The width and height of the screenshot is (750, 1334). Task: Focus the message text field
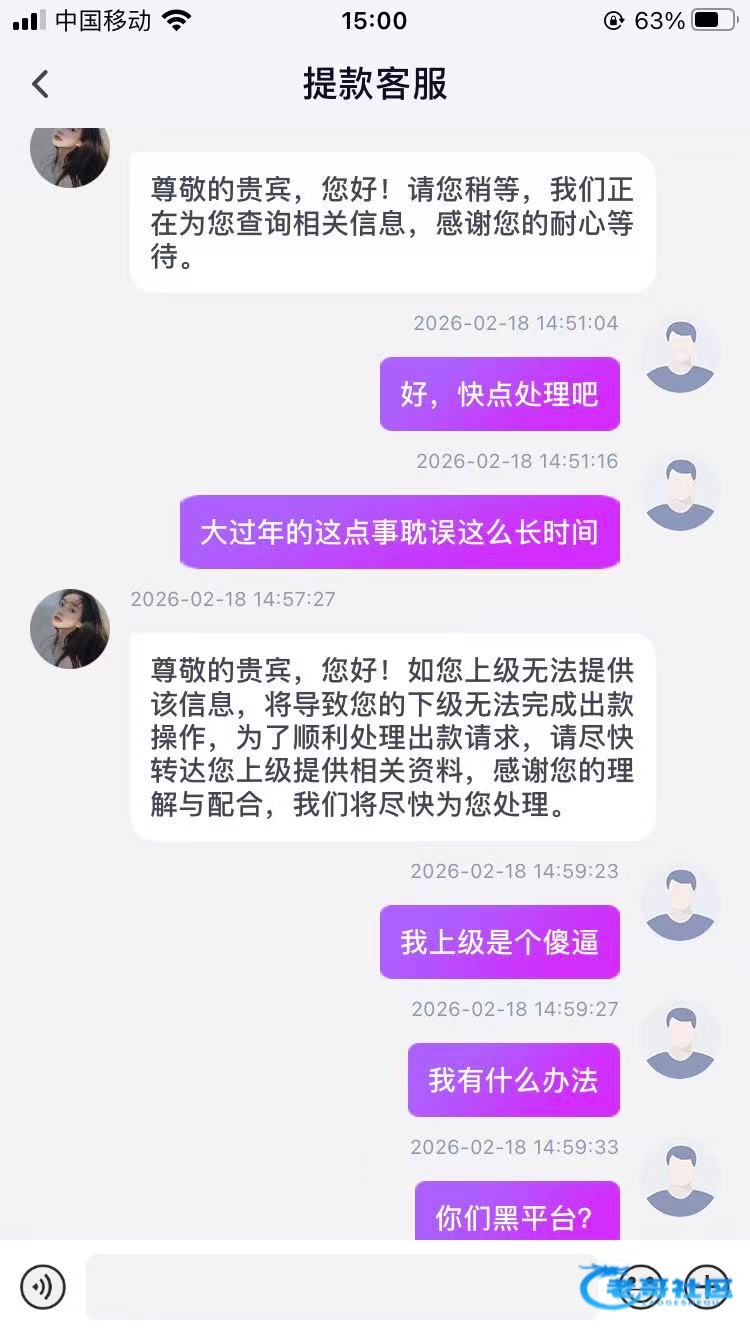340,1286
